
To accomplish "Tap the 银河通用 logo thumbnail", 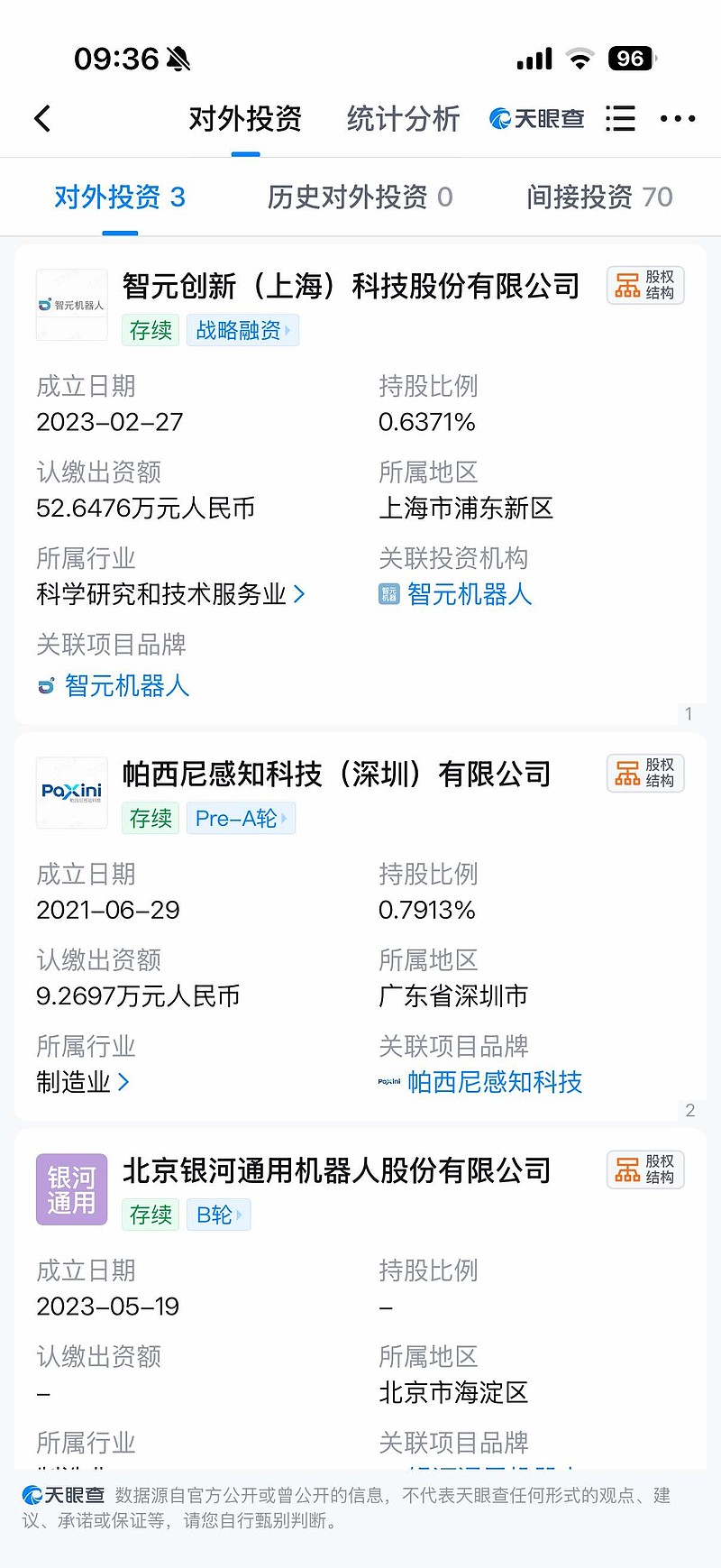I will (x=71, y=1189).
